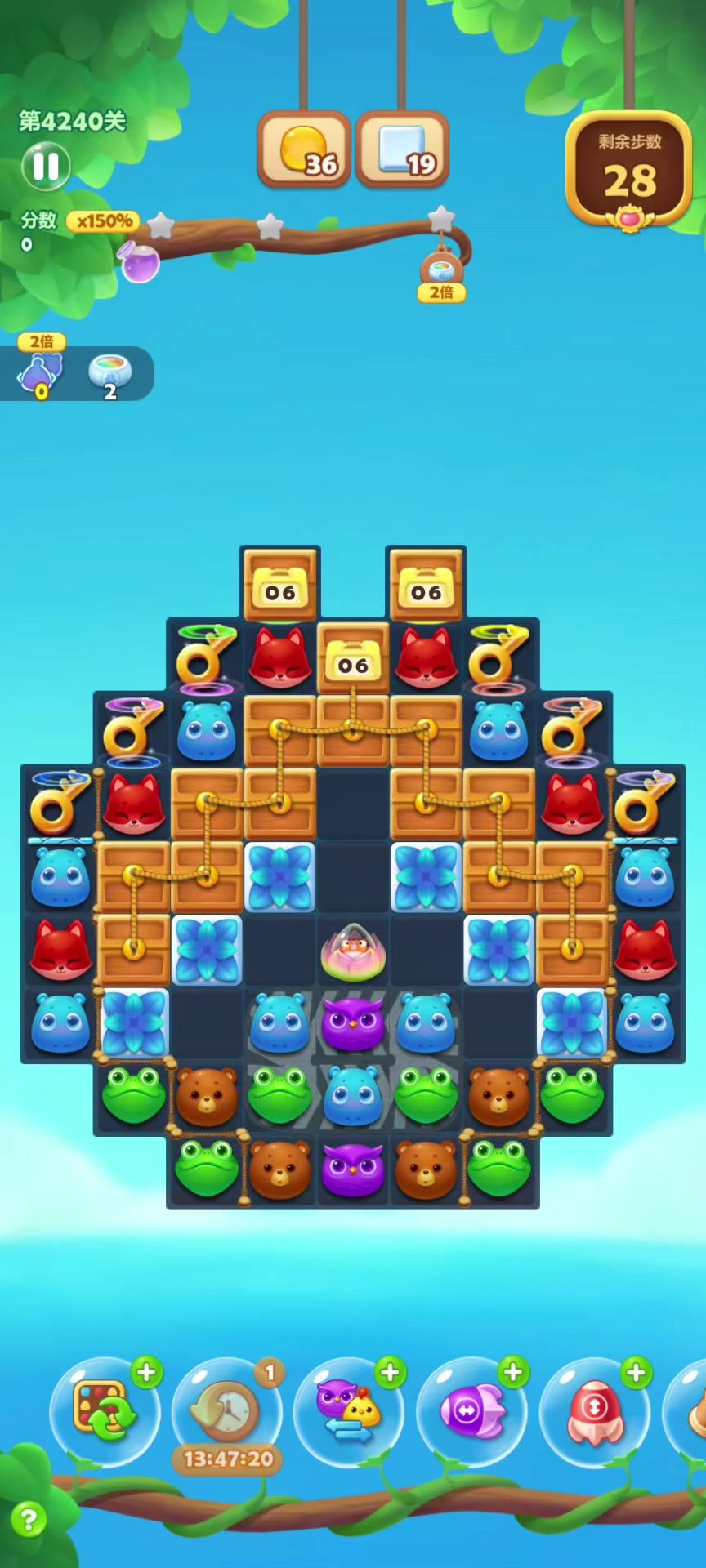The width and height of the screenshot is (706, 1568).
Task: Activate the owl and chick swap booster
Action: (x=348, y=1410)
